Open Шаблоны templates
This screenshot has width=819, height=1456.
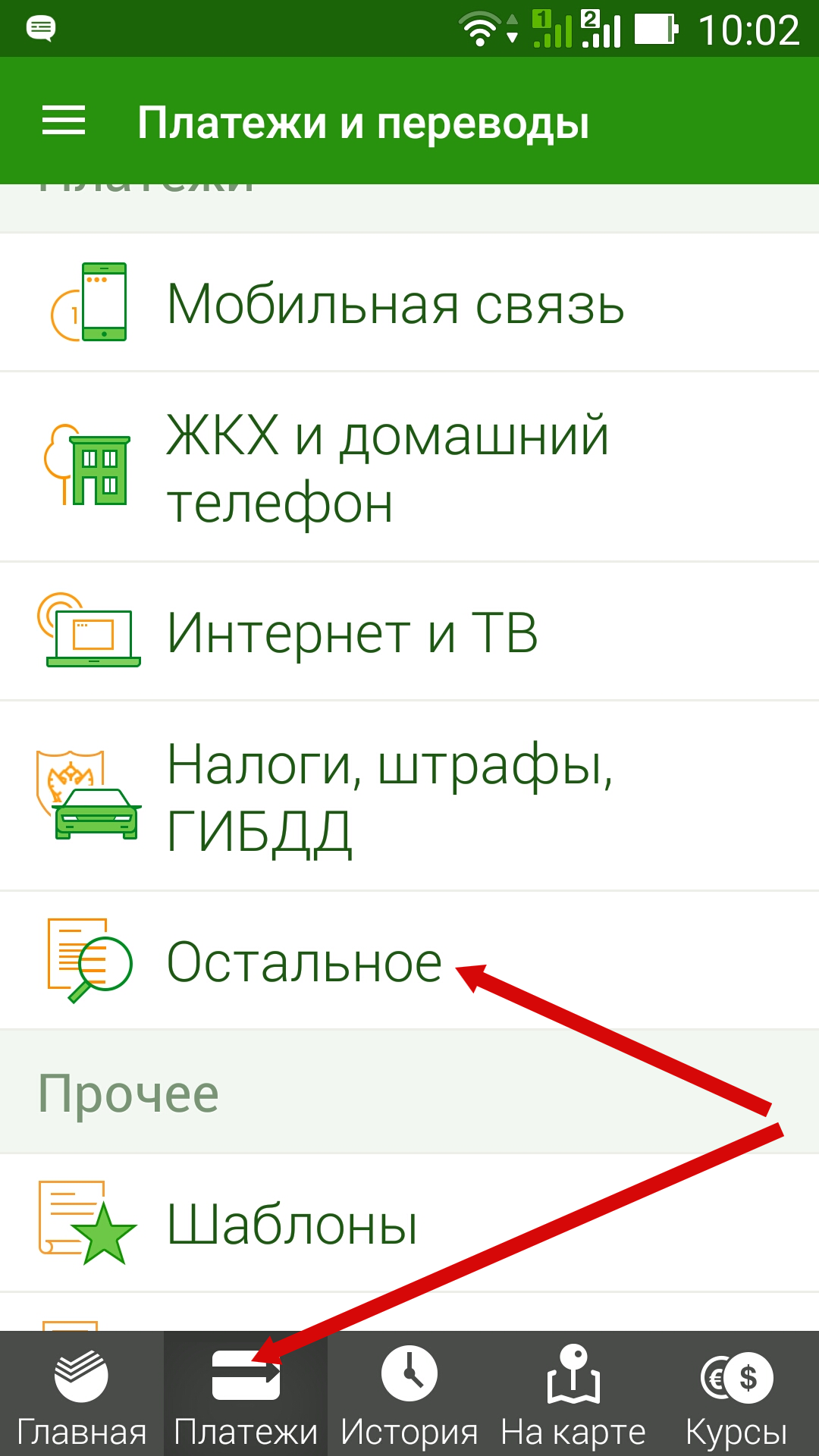tap(292, 1224)
